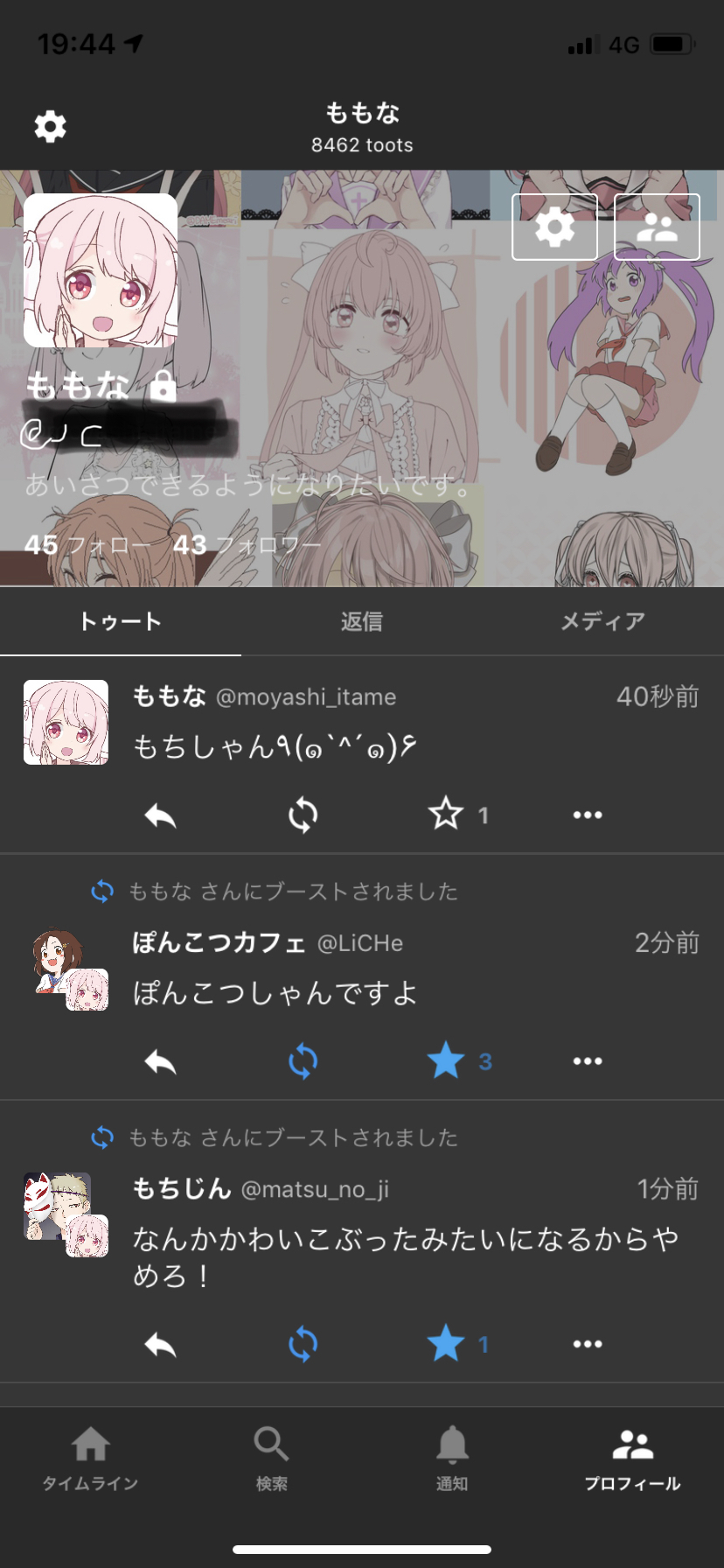This screenshot has width=724, height=1568.
Task: Switch to the メディア tab
Action: [x=602, y=621]
